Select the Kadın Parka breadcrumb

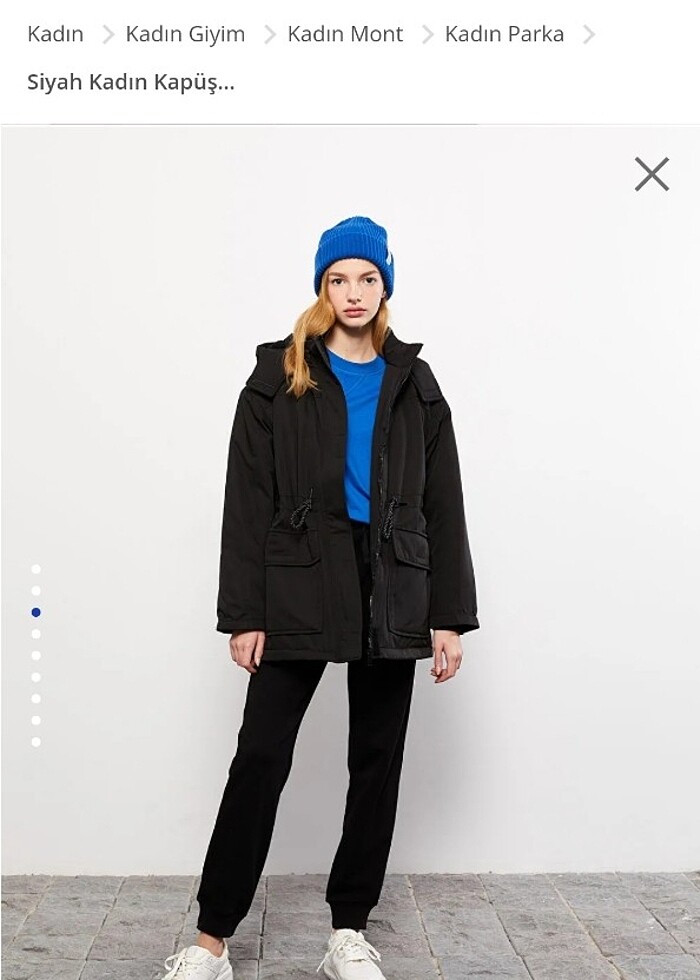pos(504,34)
